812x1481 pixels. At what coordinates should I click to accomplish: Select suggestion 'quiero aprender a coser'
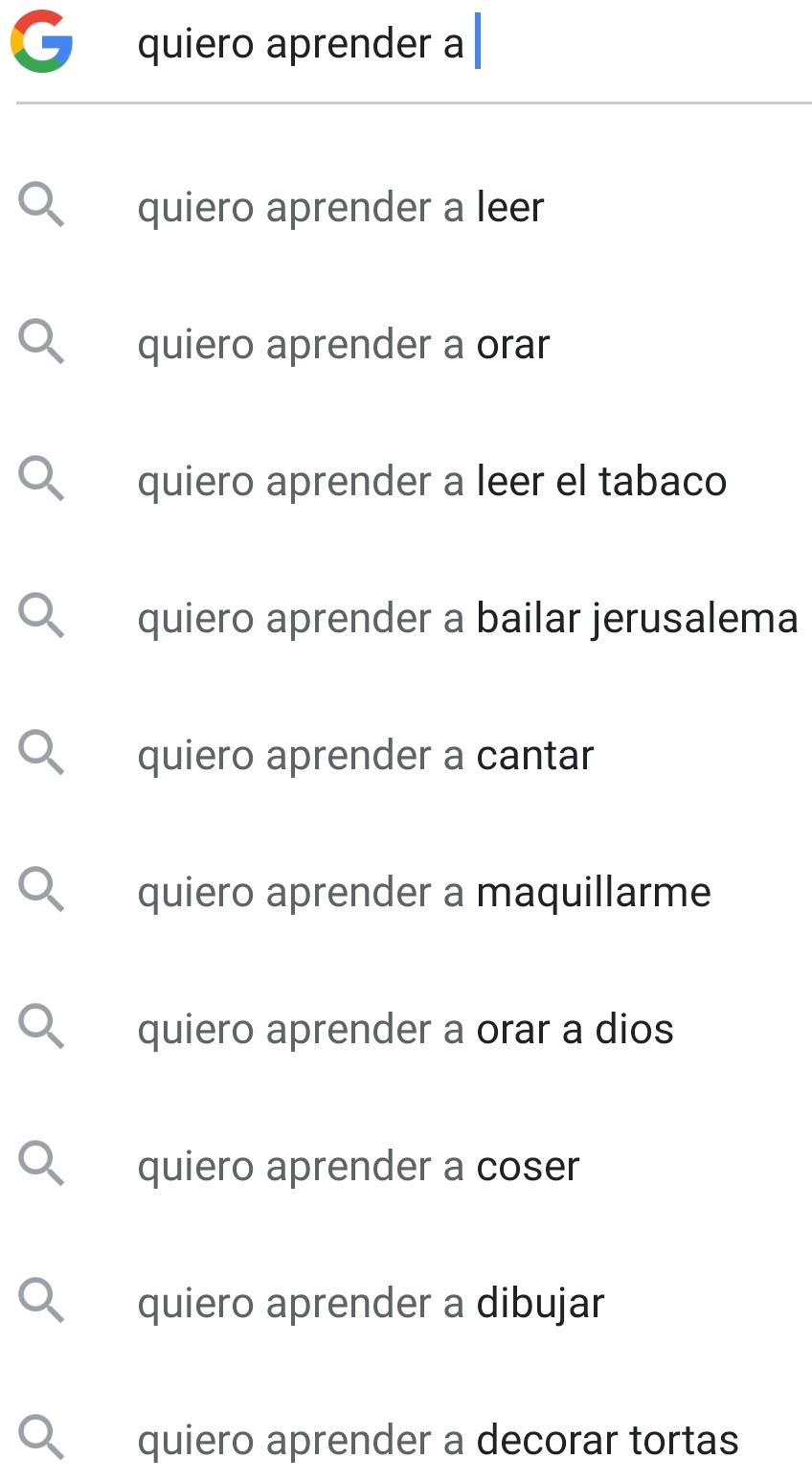point(358,1165)
